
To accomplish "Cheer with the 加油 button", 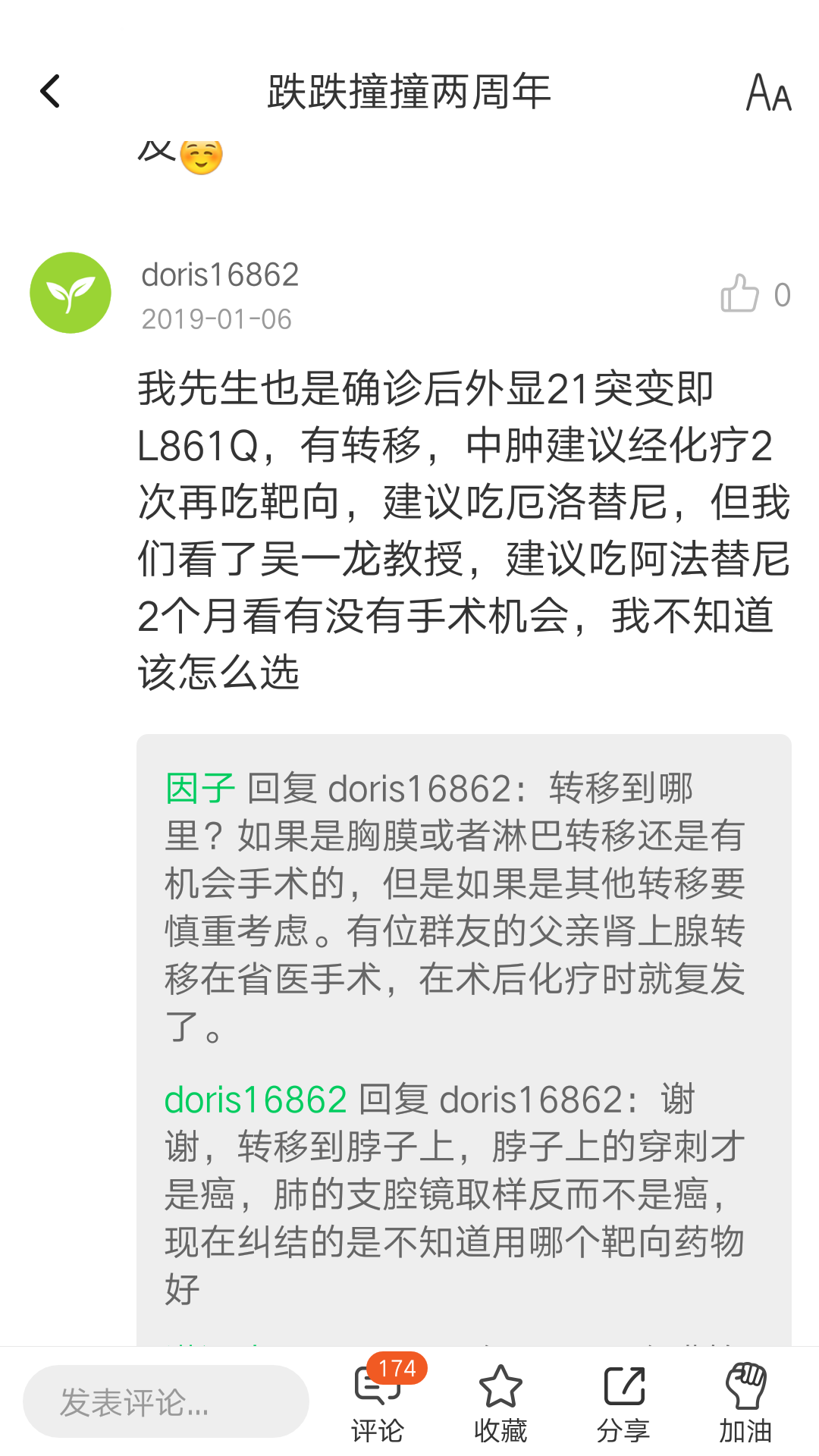I will pyautogui.click(x=745, y=1401).
